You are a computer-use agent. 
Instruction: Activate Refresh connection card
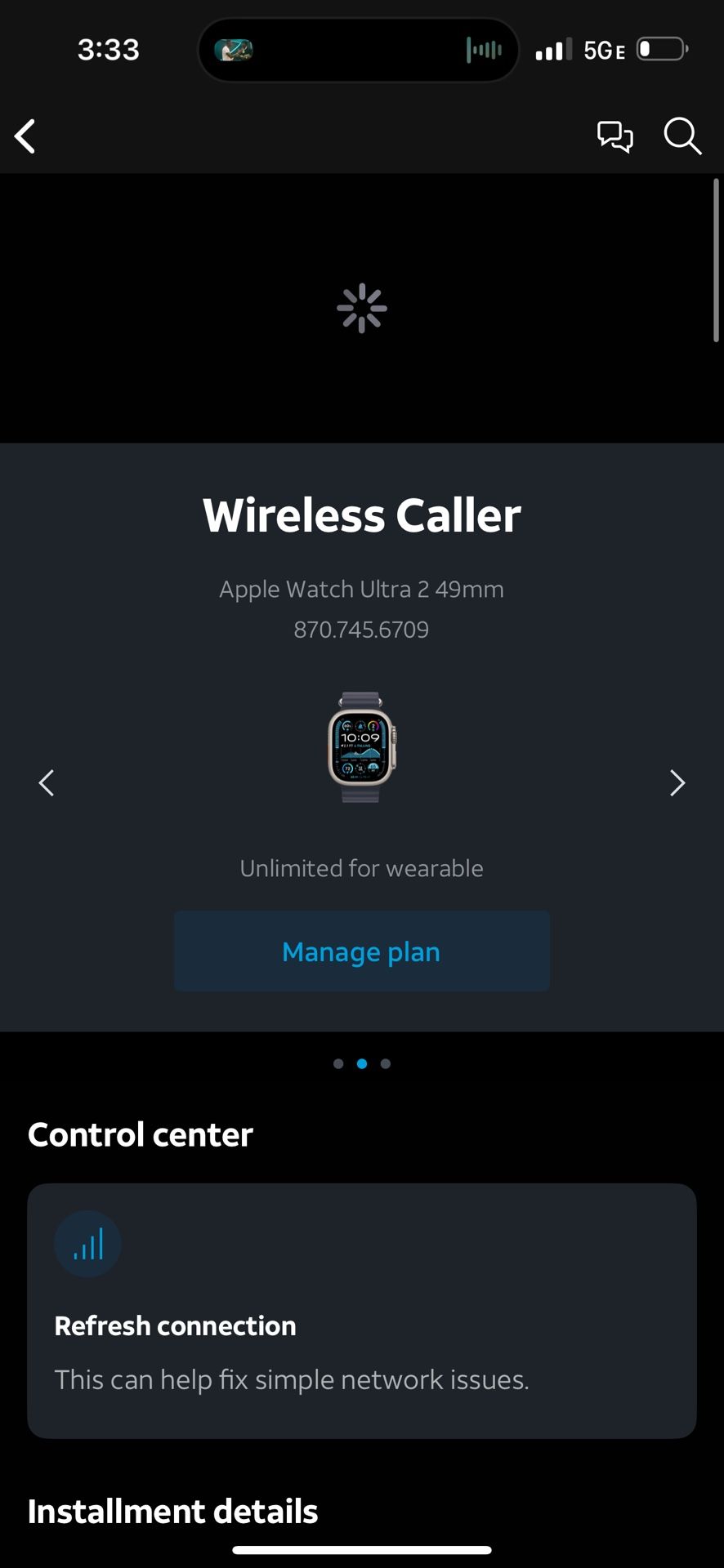pyautogui.click(x=362, y=1311)
